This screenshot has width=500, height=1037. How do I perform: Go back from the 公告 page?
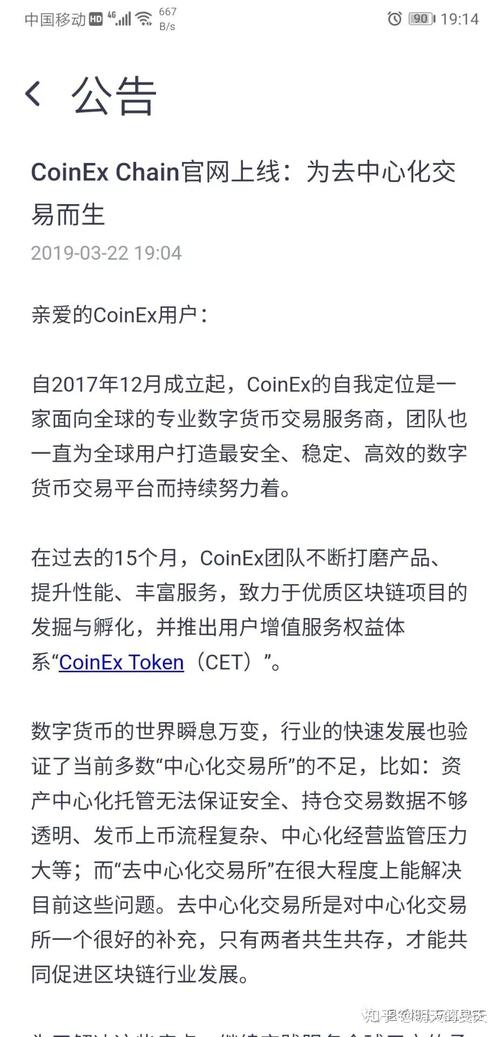(33, 94)
